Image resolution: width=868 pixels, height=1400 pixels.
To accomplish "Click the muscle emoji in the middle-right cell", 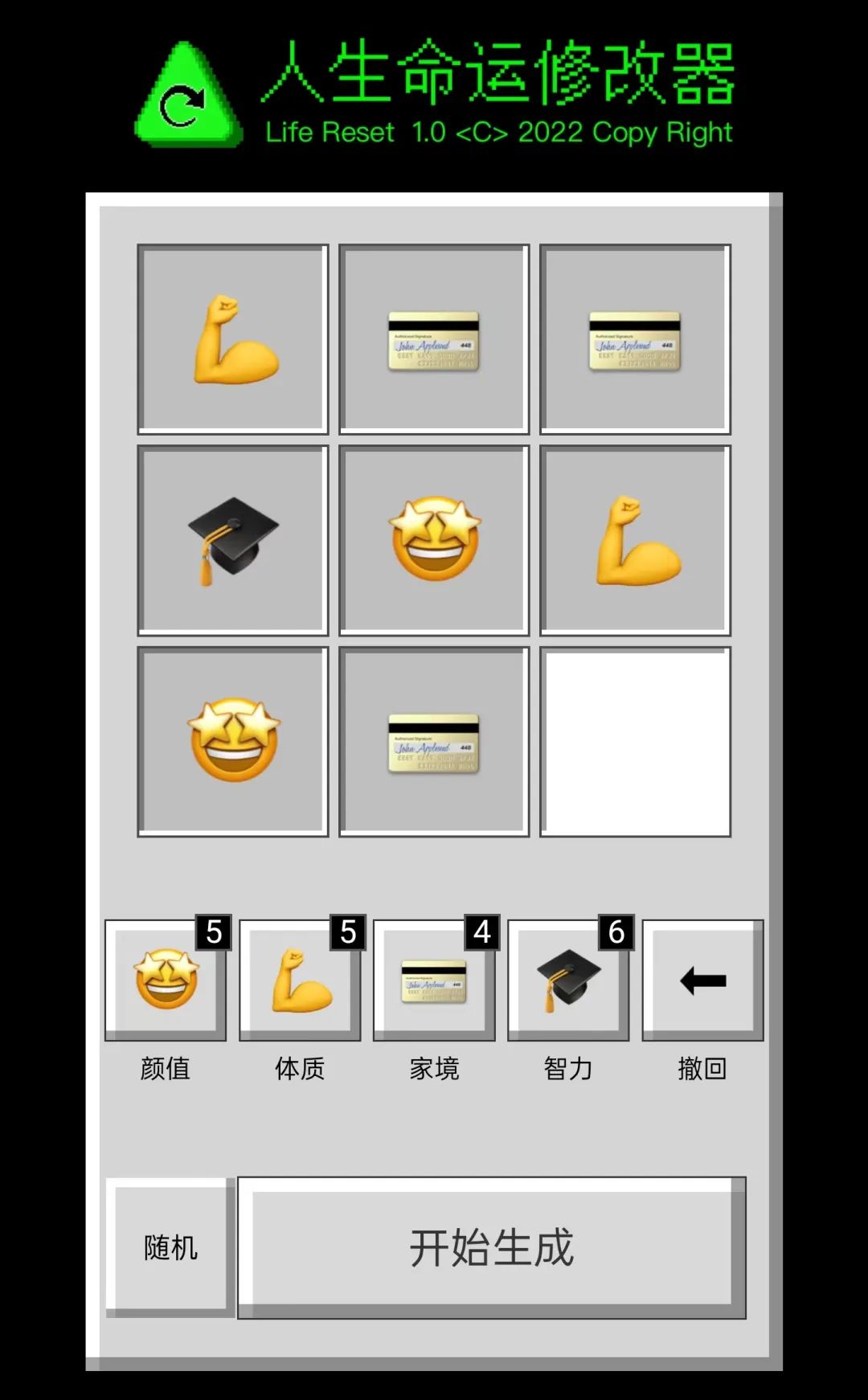I will point(636,538).
